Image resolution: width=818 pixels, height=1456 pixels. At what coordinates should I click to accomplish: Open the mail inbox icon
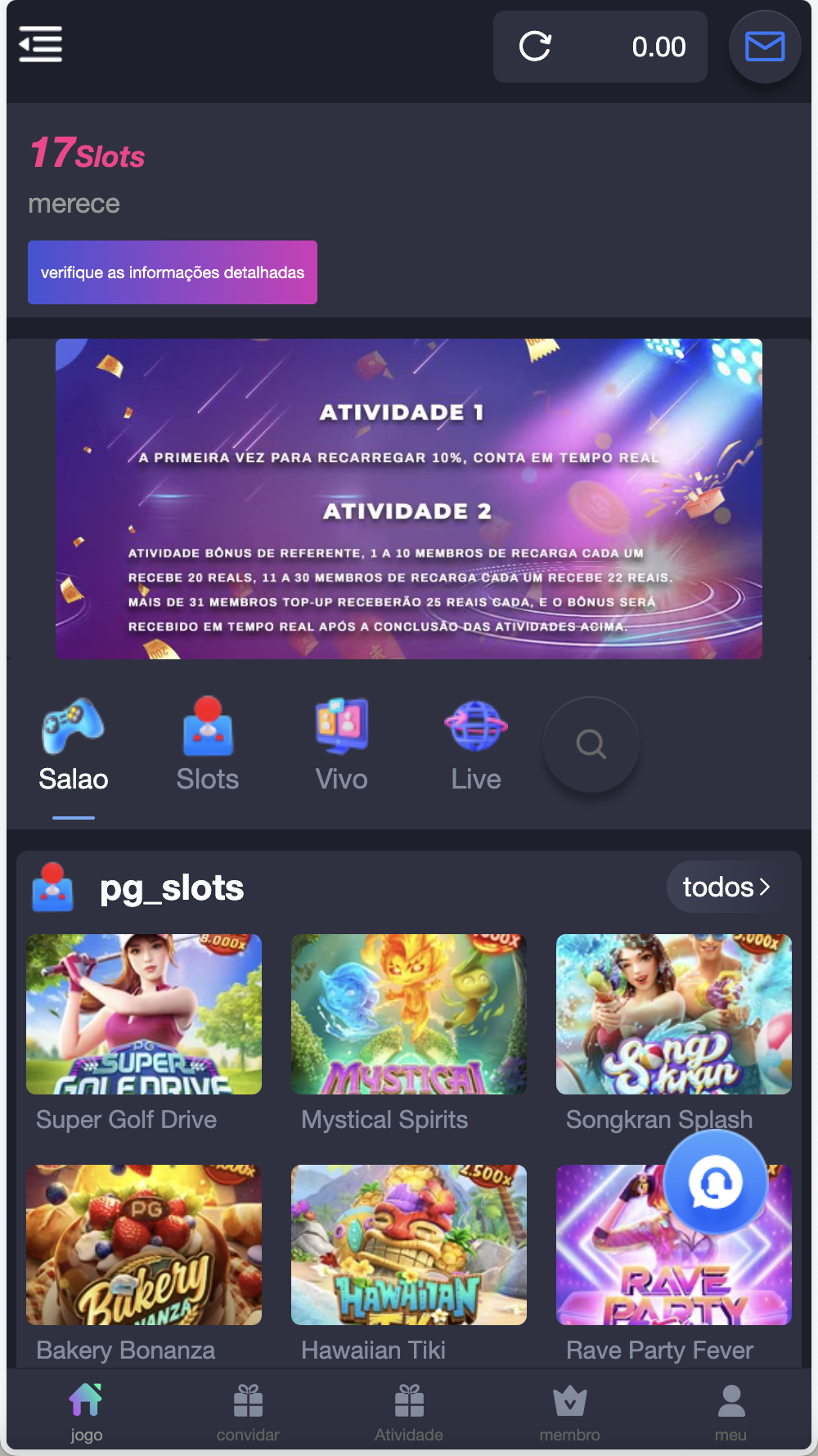763,47
